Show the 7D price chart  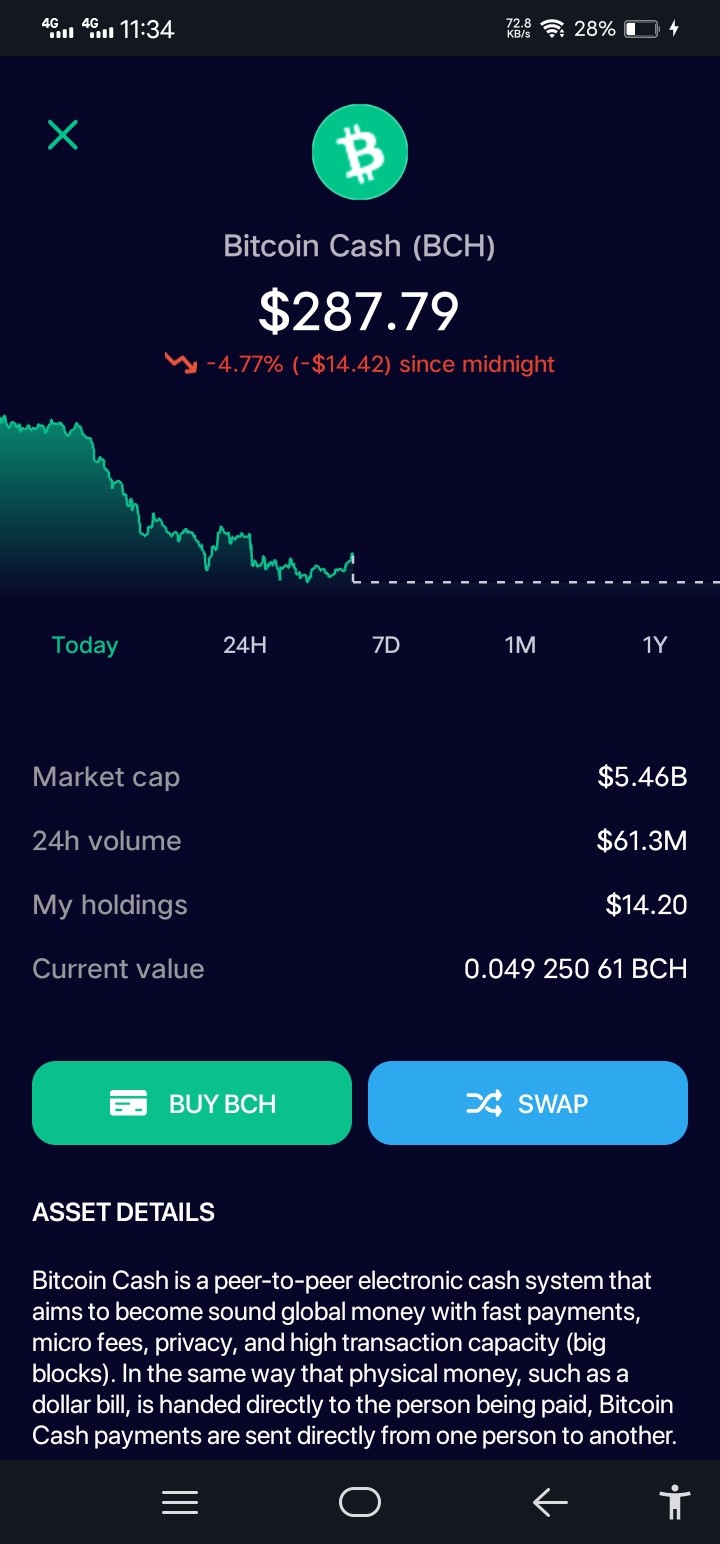(386, 645)
